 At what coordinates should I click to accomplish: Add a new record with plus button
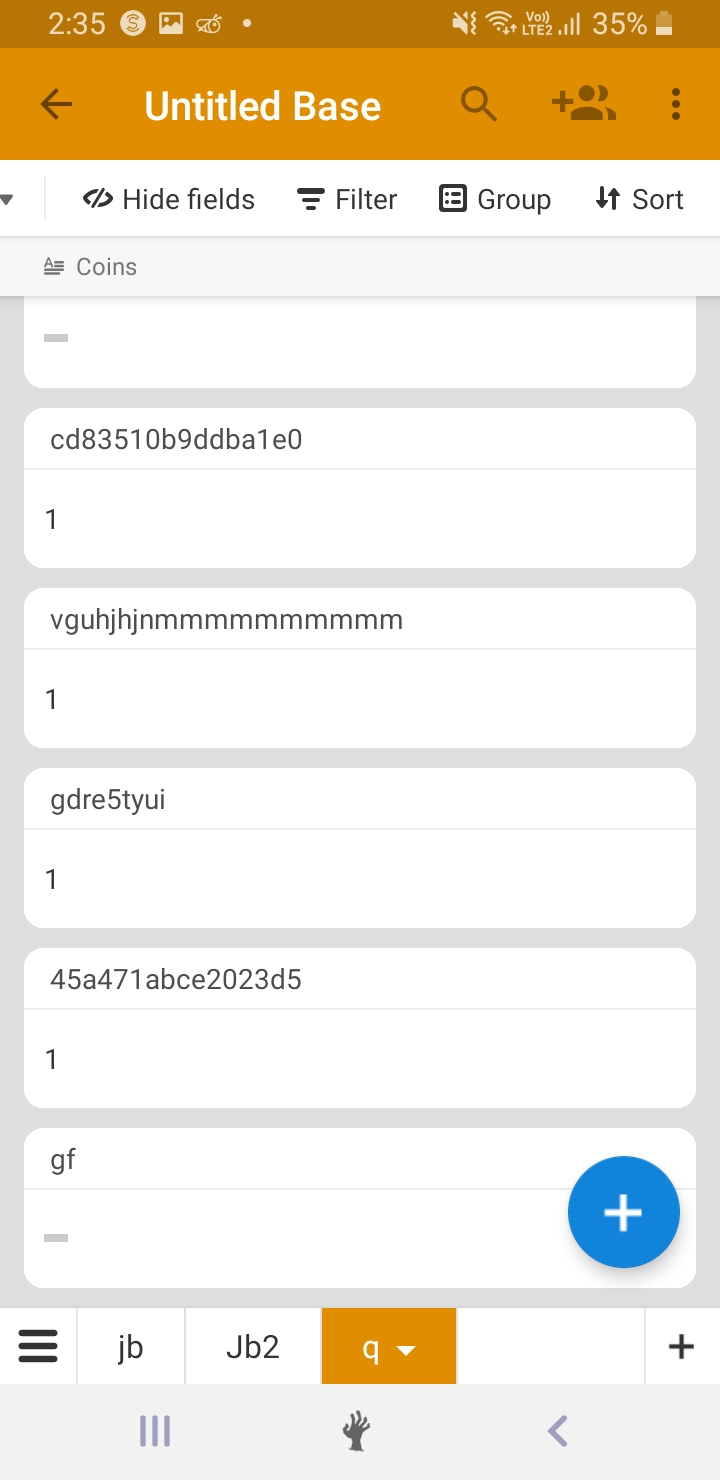tap(623, 1212)
